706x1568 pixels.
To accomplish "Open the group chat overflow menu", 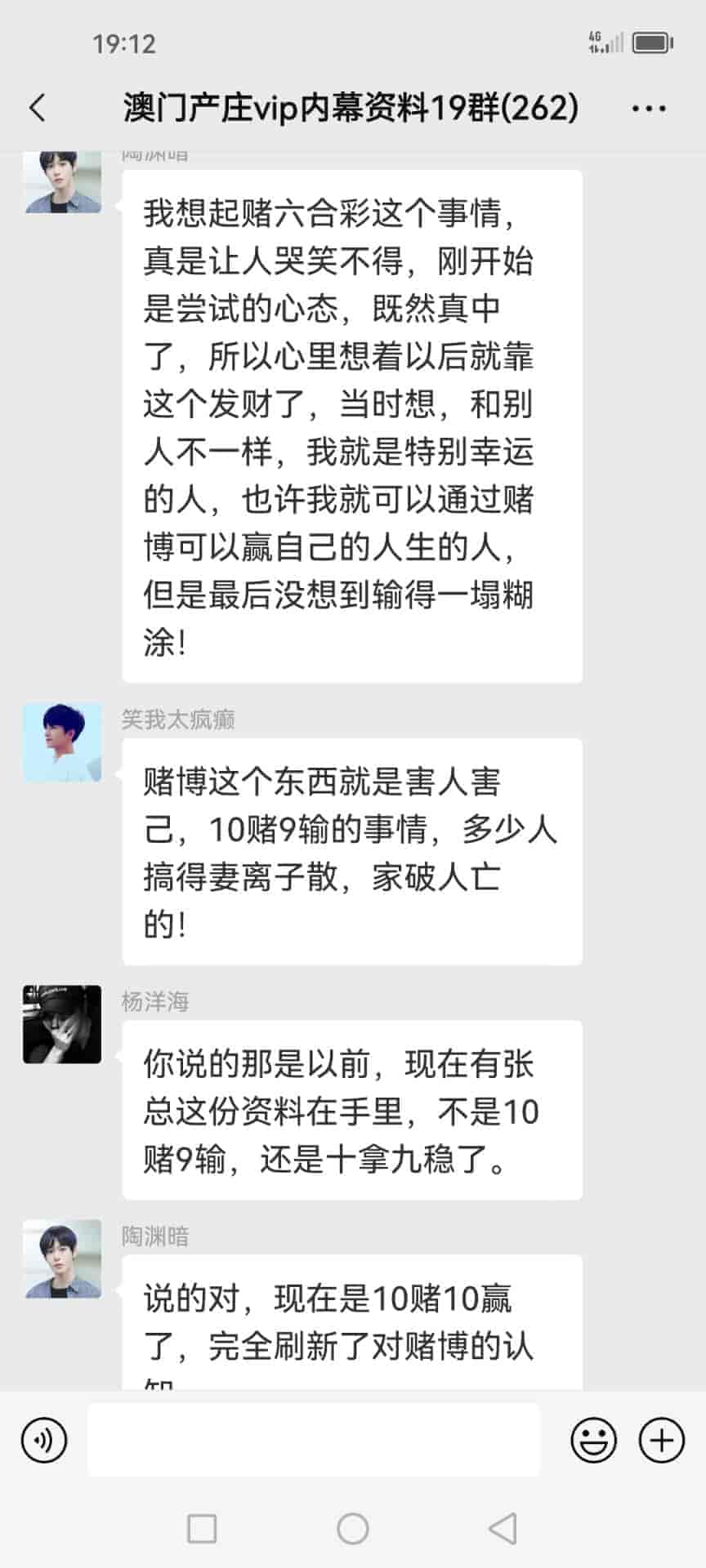I will [649, 108].
